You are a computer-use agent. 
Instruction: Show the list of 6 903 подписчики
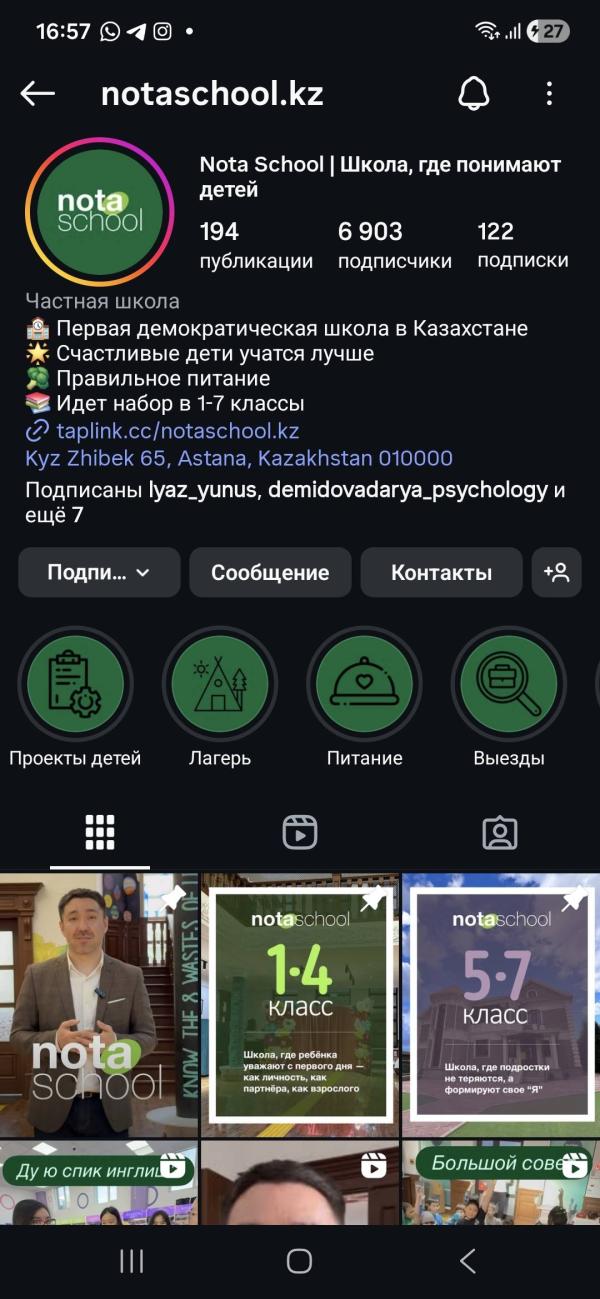394,245
